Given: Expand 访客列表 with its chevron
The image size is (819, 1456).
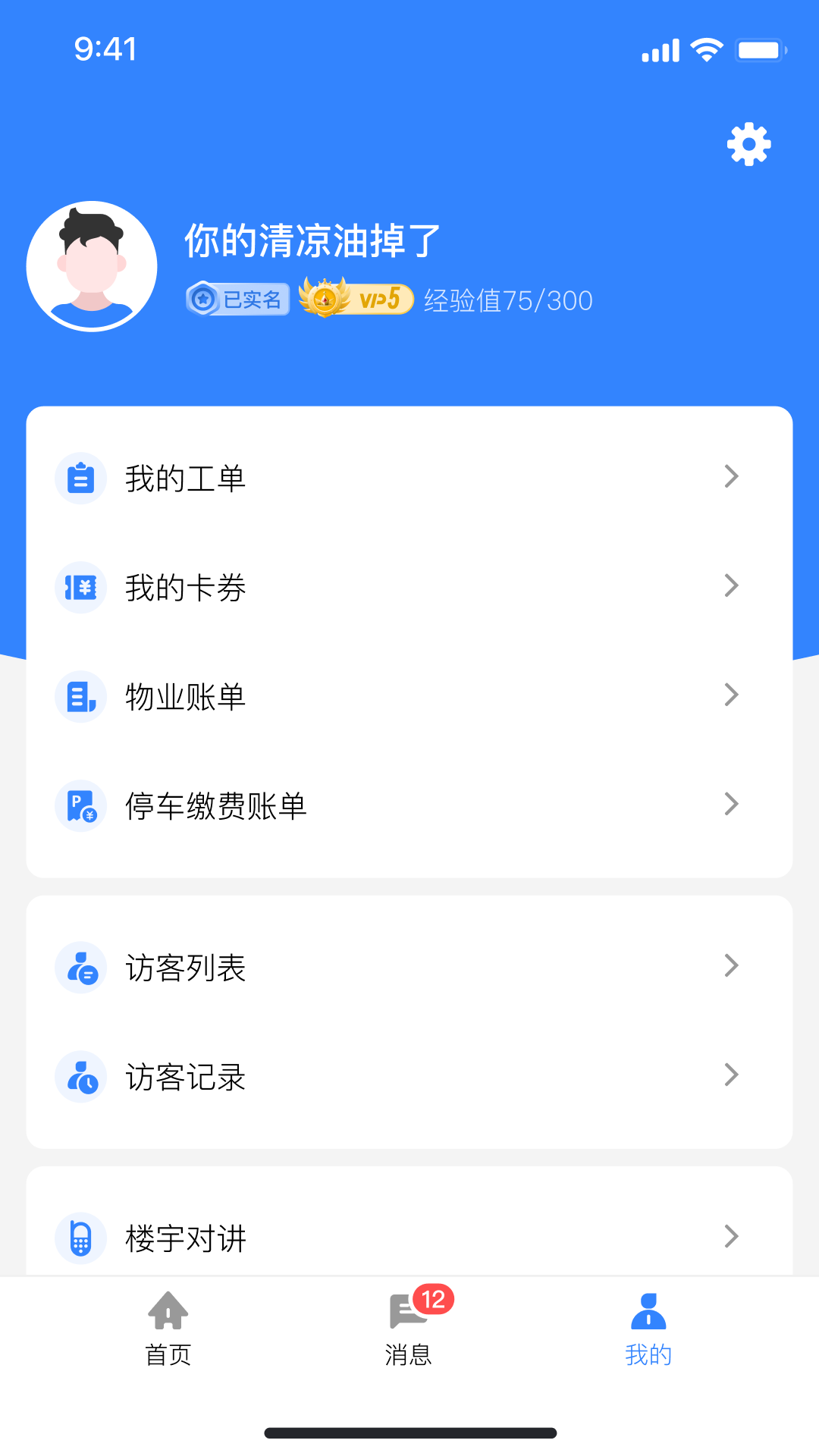Looking at the screenshot, I should [x=731, y=965].
